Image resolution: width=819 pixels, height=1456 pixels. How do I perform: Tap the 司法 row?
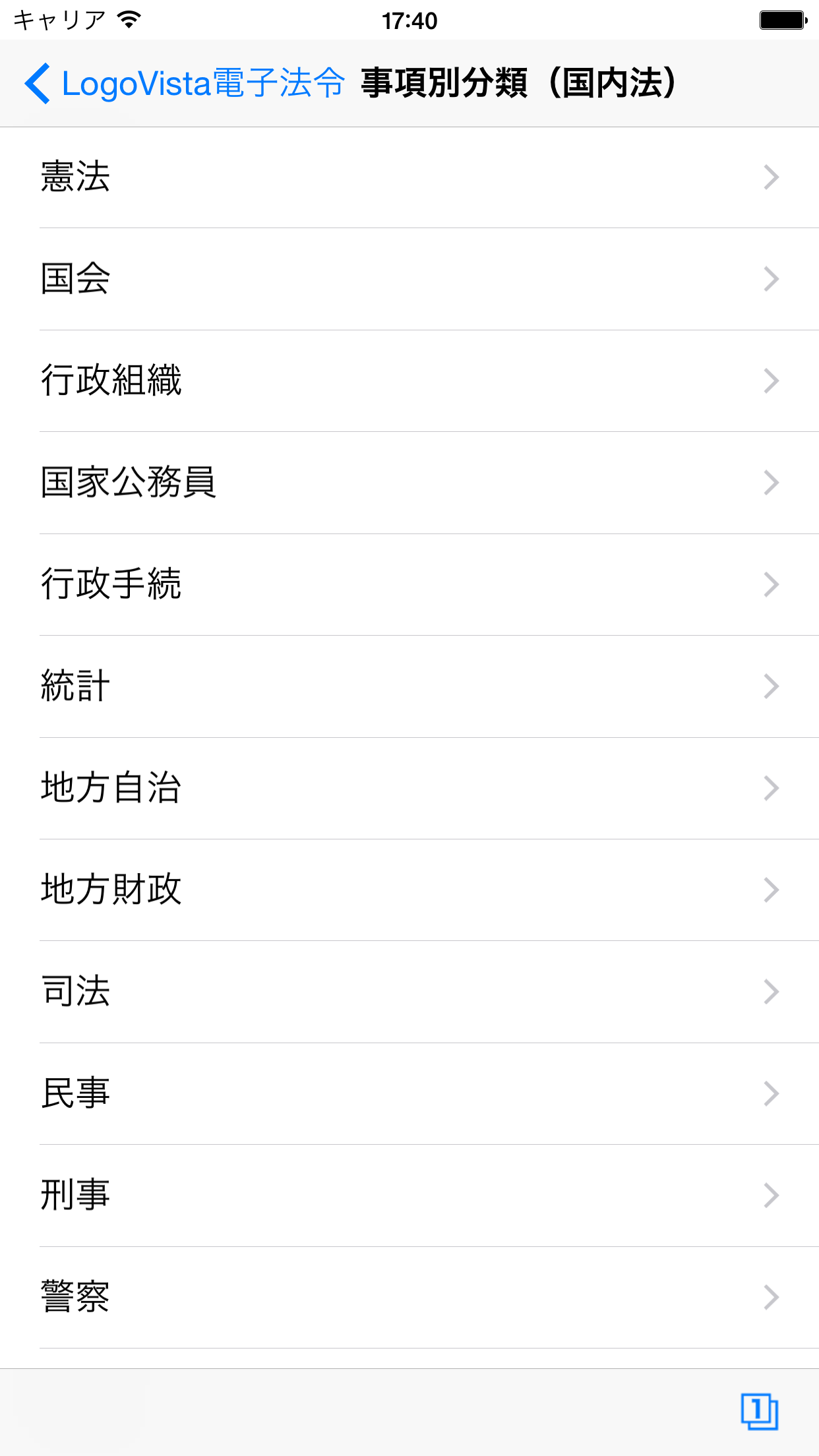[409, 992]
